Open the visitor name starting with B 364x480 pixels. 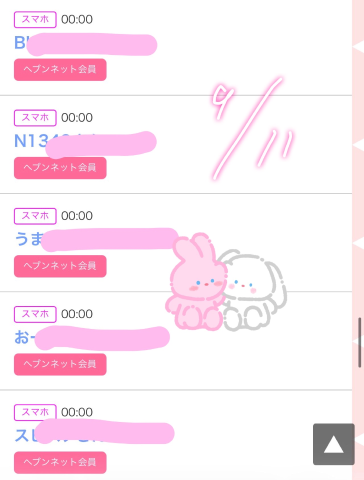(85, 43)
